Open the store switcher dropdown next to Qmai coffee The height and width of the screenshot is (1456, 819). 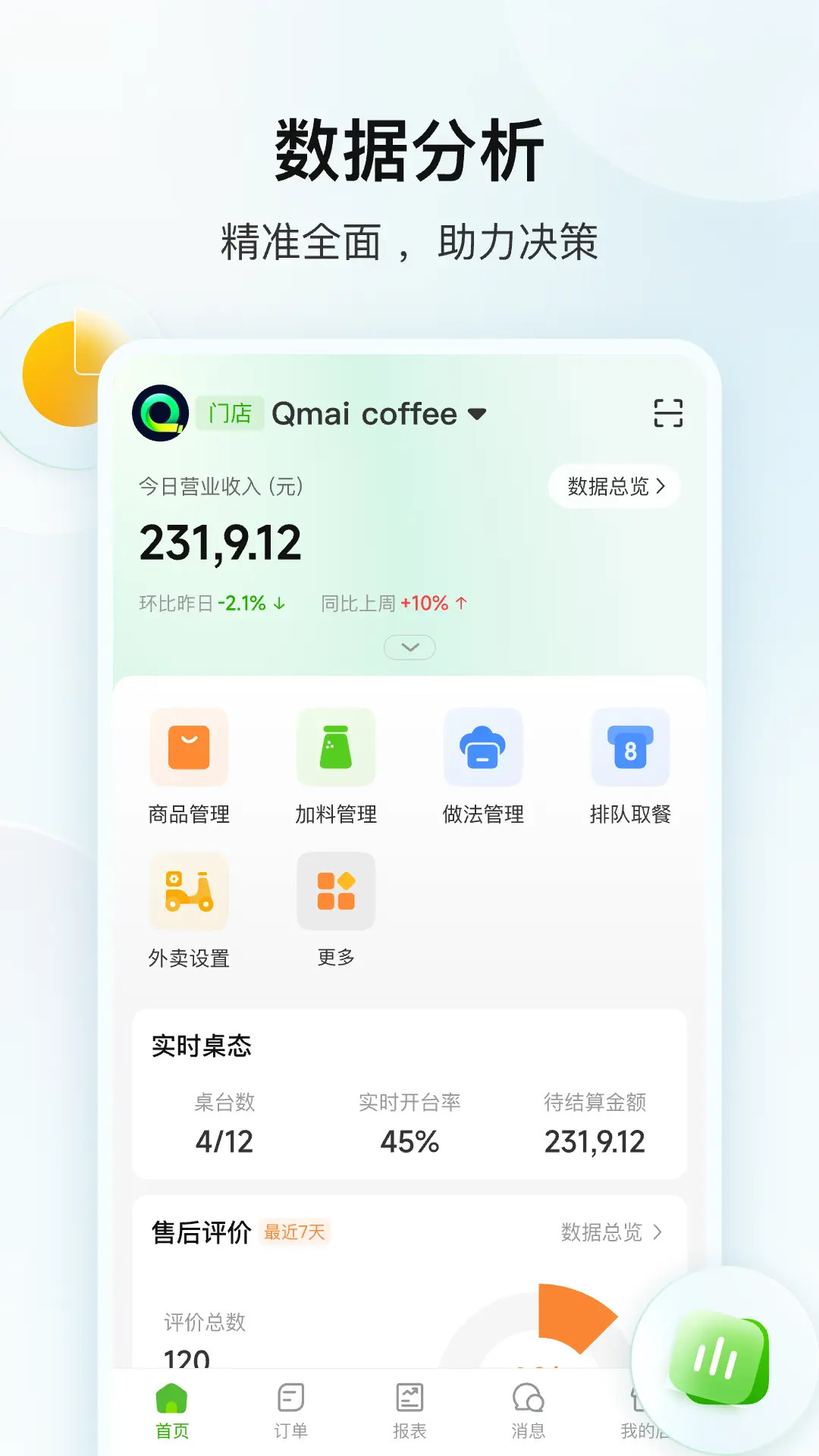pos(476,414)
